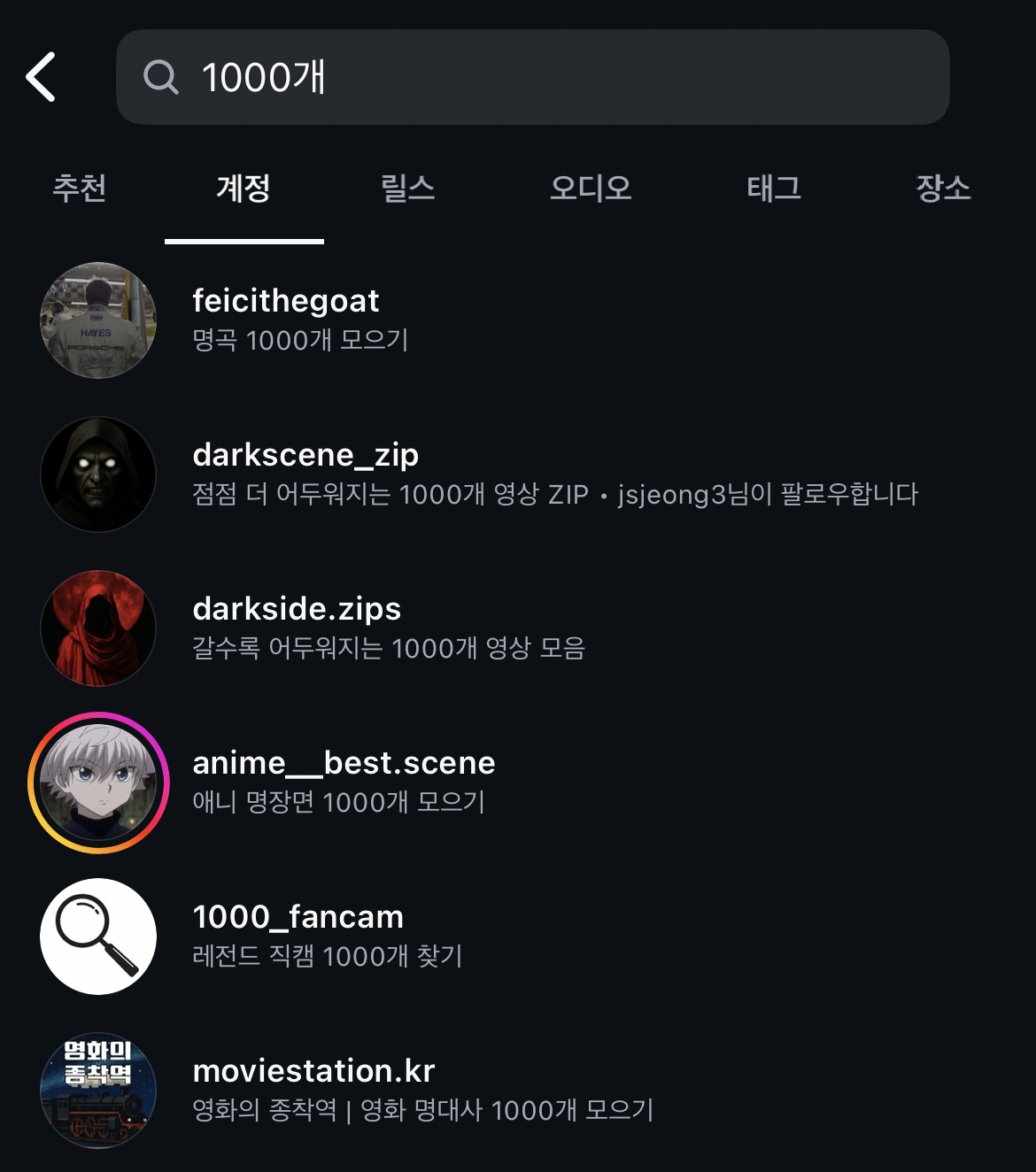The height and width of the screenshot is (1172, 1036).
Task: Open the 1000_fancam account result
Action: coord(298,935)
